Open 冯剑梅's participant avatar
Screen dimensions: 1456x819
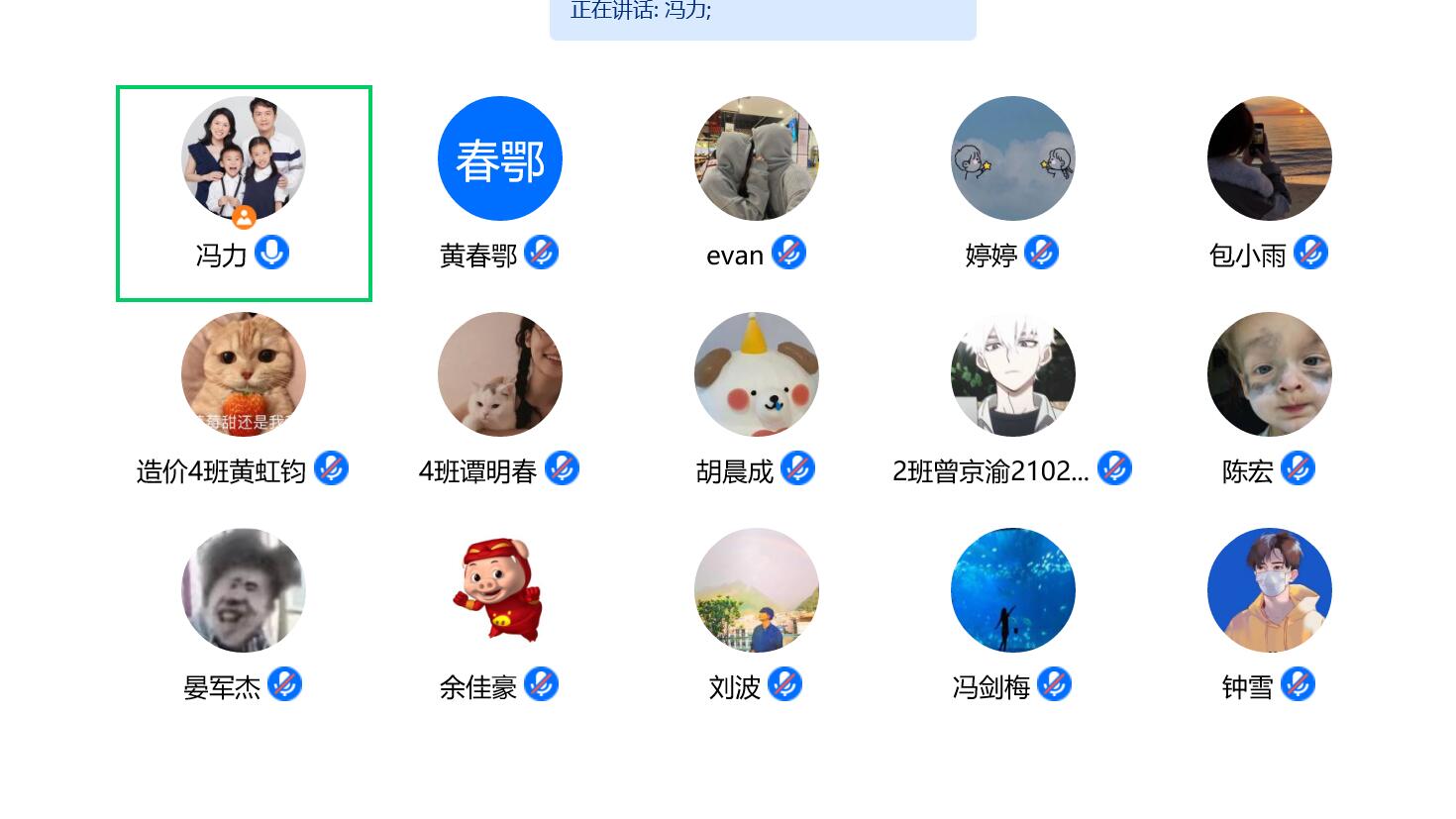pyautogui.click(x=1012, y=590)
